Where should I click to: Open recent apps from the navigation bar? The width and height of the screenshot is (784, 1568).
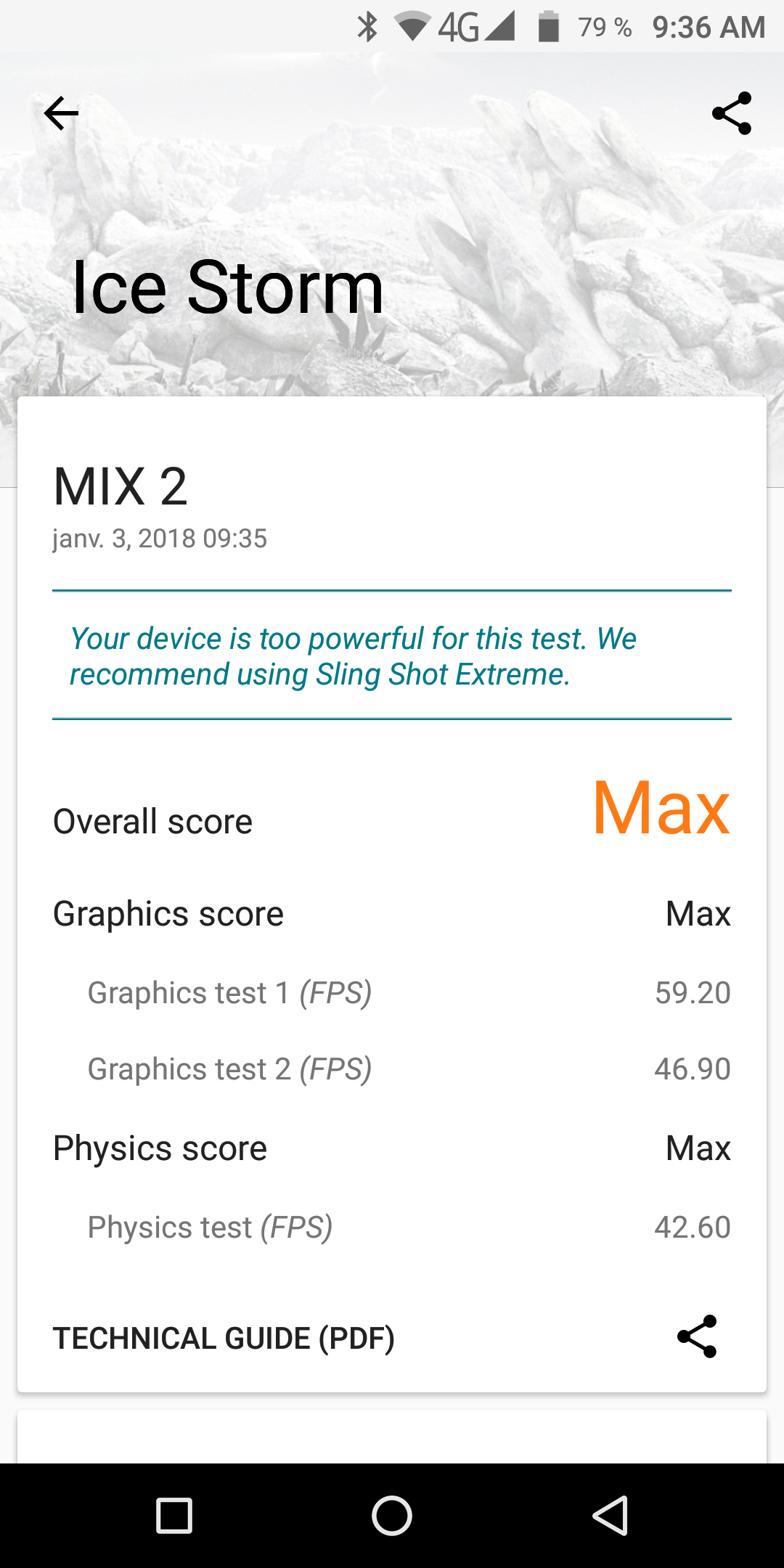[174, 1516]
